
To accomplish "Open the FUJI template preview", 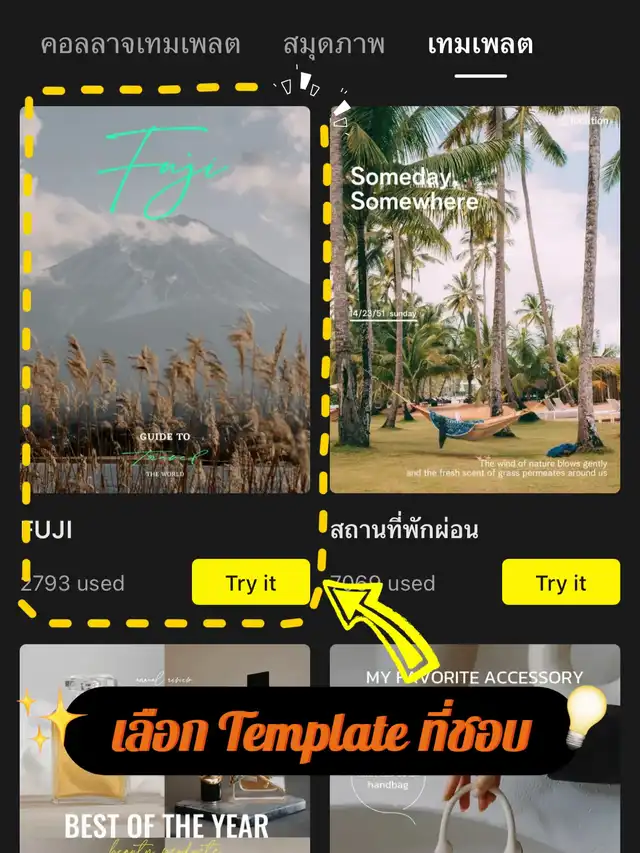I will tap(165, 300).
